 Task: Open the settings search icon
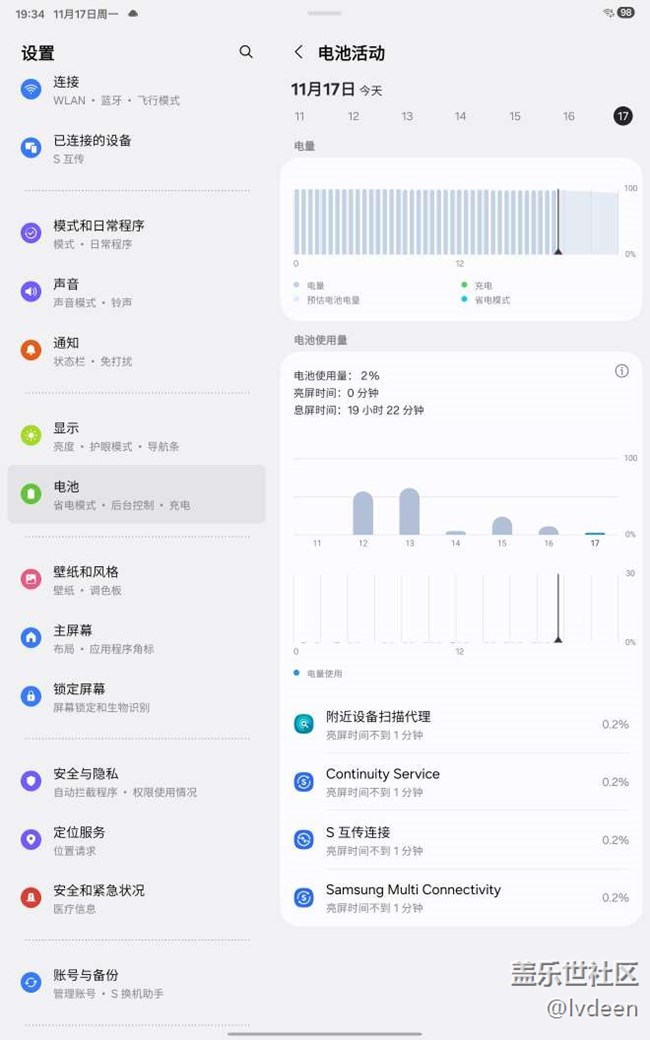point(246,52)
